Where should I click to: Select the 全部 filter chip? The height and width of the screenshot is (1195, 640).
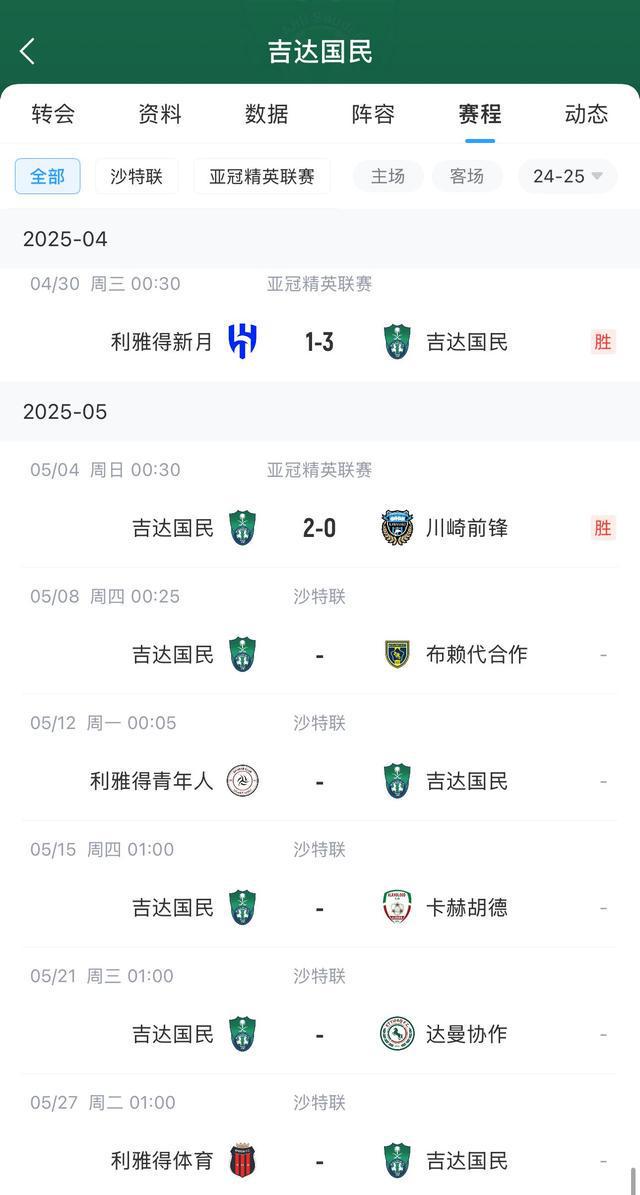[x=47, y=176]
